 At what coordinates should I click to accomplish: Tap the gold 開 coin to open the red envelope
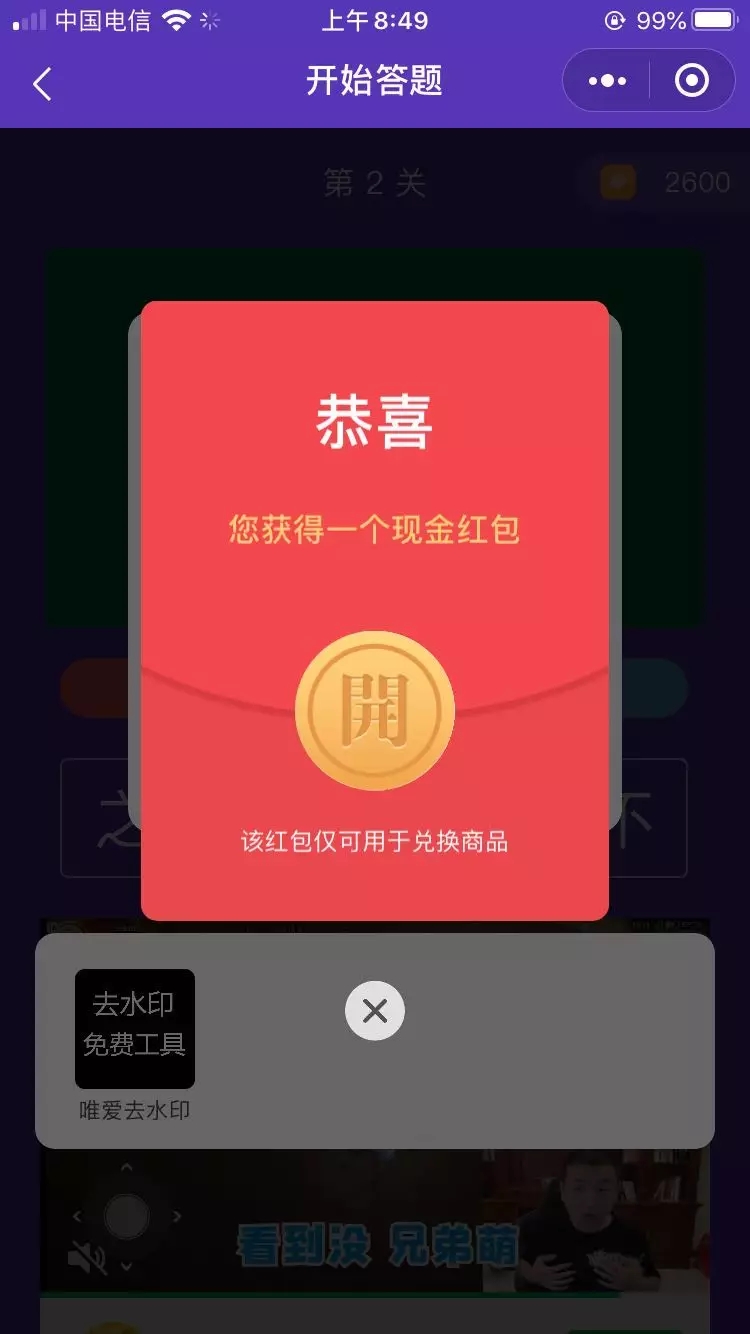tap(375, 711)
